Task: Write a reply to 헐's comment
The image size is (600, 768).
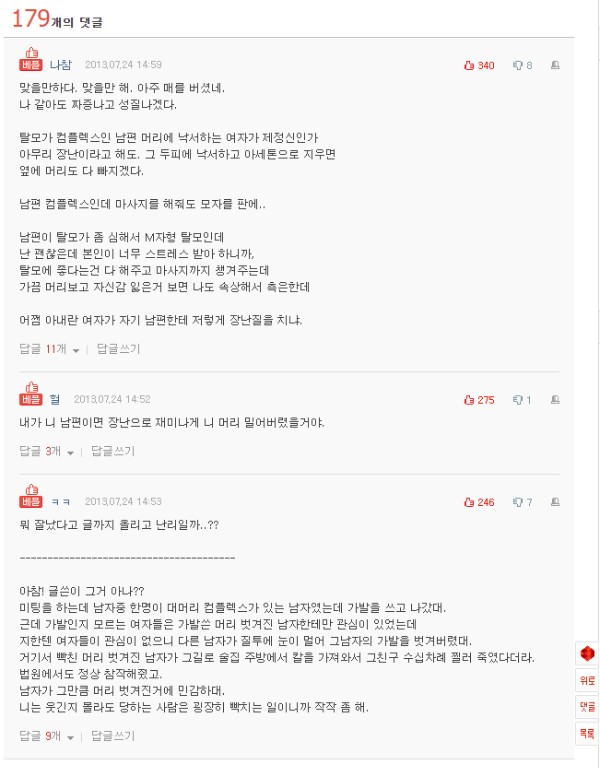Action: pyautogui.click(x=112, y=452)
